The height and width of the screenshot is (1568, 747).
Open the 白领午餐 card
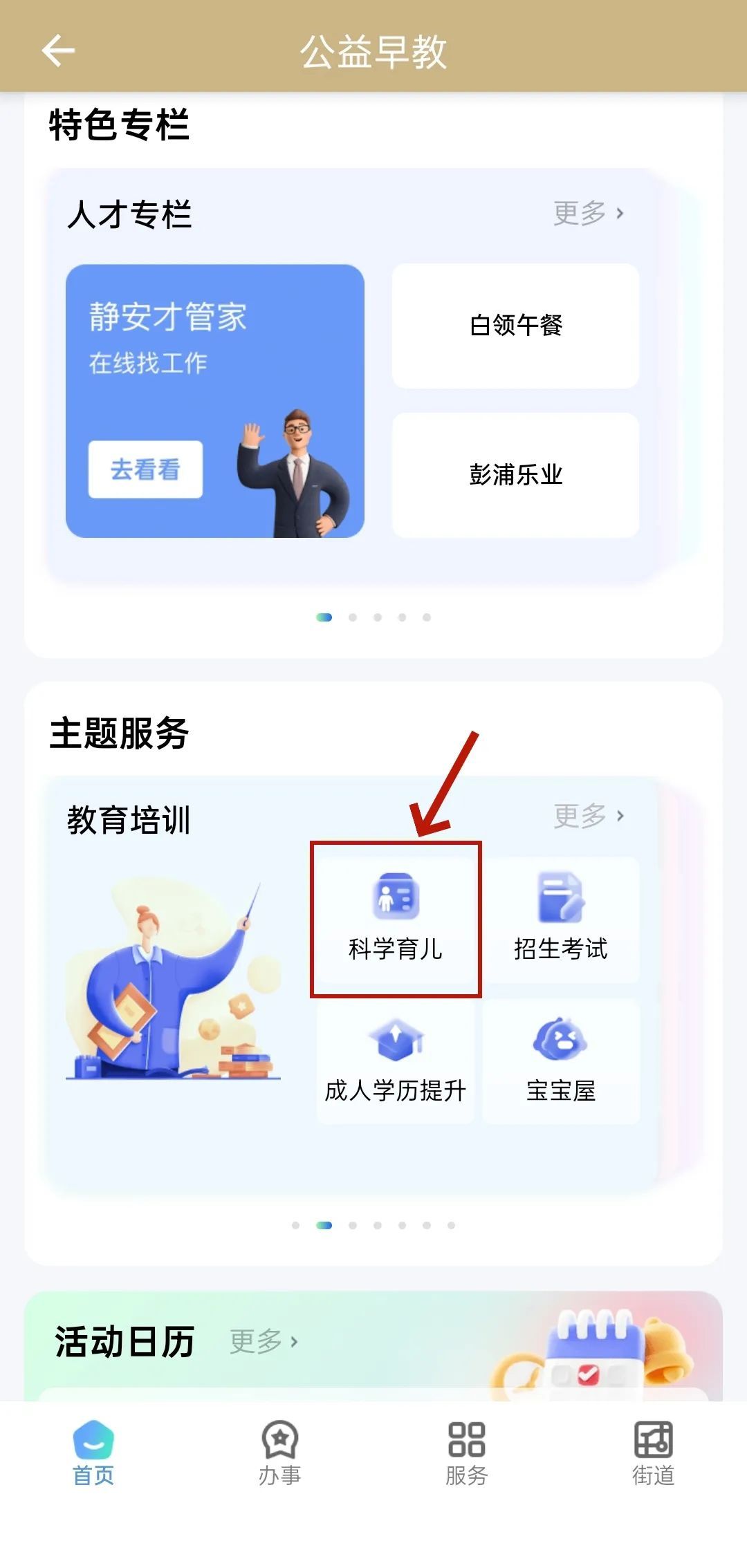coord(515,326)
